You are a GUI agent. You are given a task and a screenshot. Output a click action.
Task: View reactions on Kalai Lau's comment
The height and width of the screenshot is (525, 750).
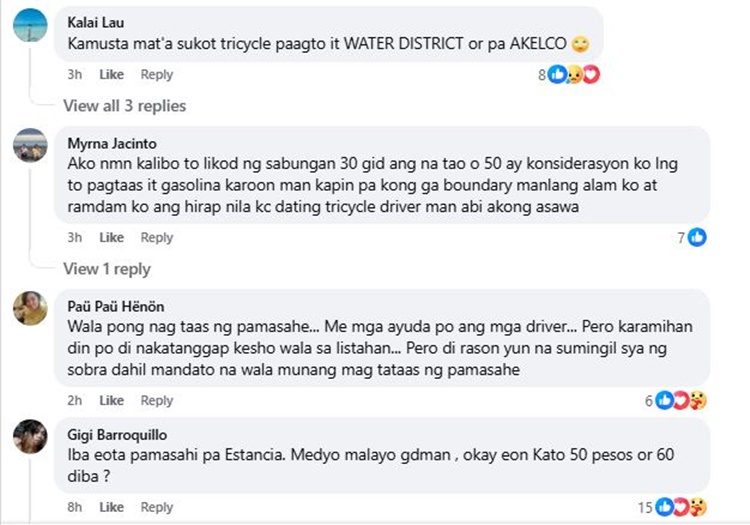(x=574, y=74)
